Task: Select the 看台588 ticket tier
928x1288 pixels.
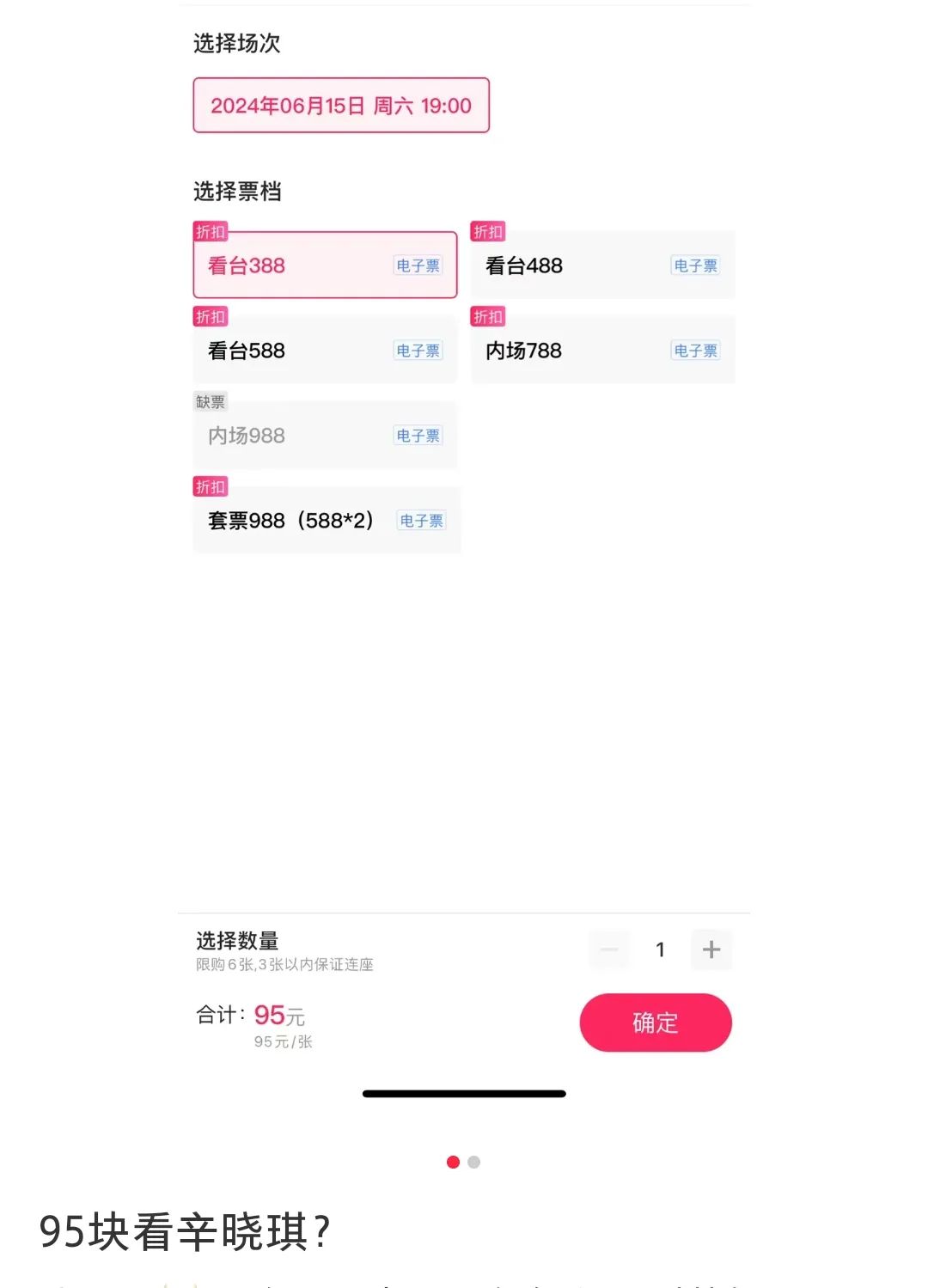Action: pos(325,351)
